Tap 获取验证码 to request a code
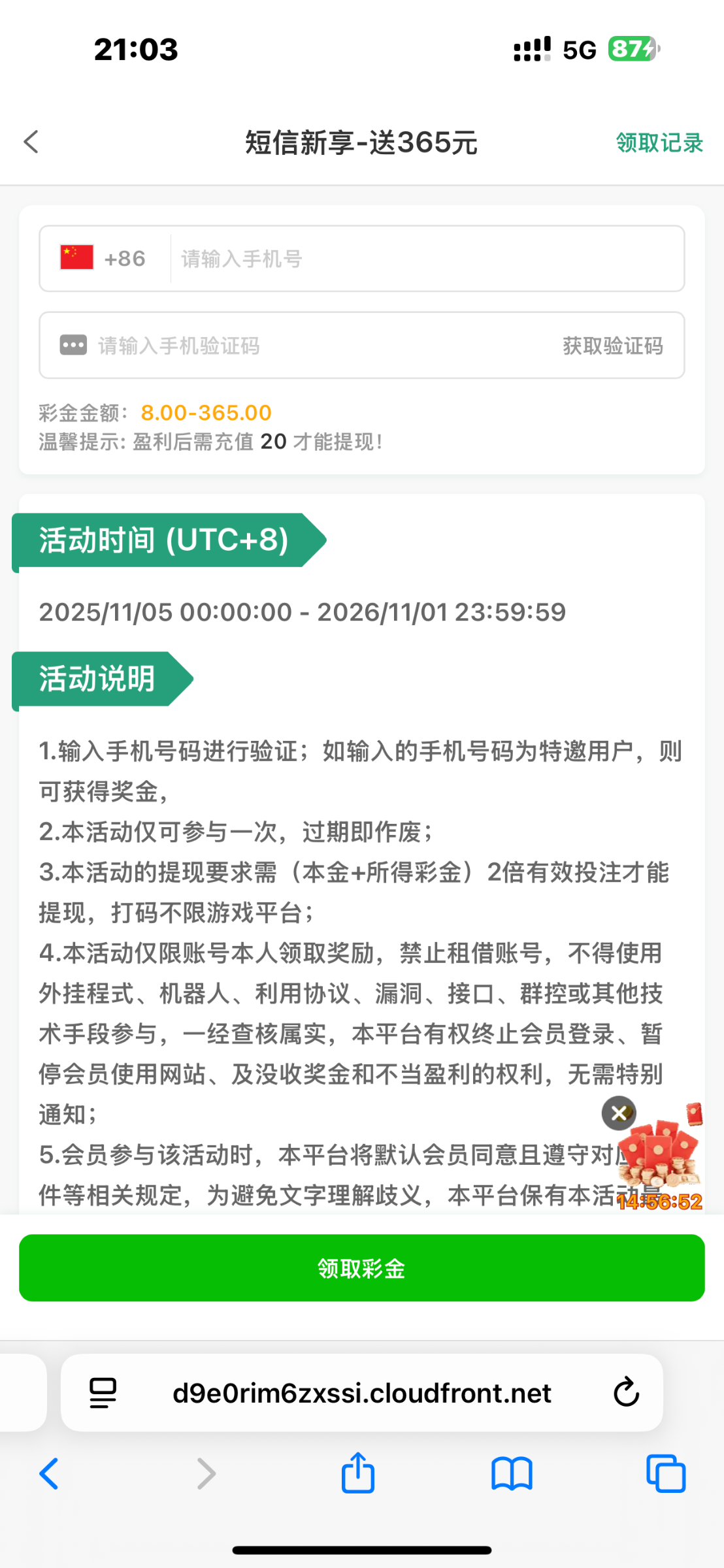Image resolution: width=724 pixels, height=1568 pixels. coord(612,346)
